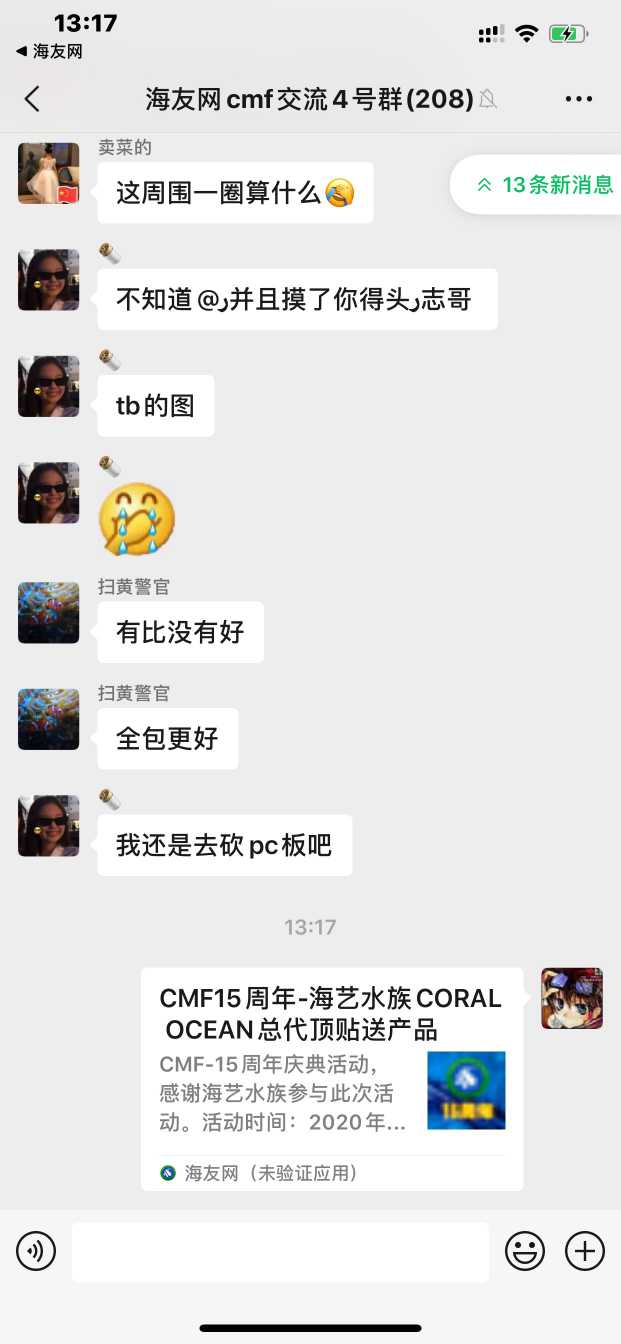This screenshot has height=1344, width=621.
Task: Go back from the group chat
Action: point(32,98)
